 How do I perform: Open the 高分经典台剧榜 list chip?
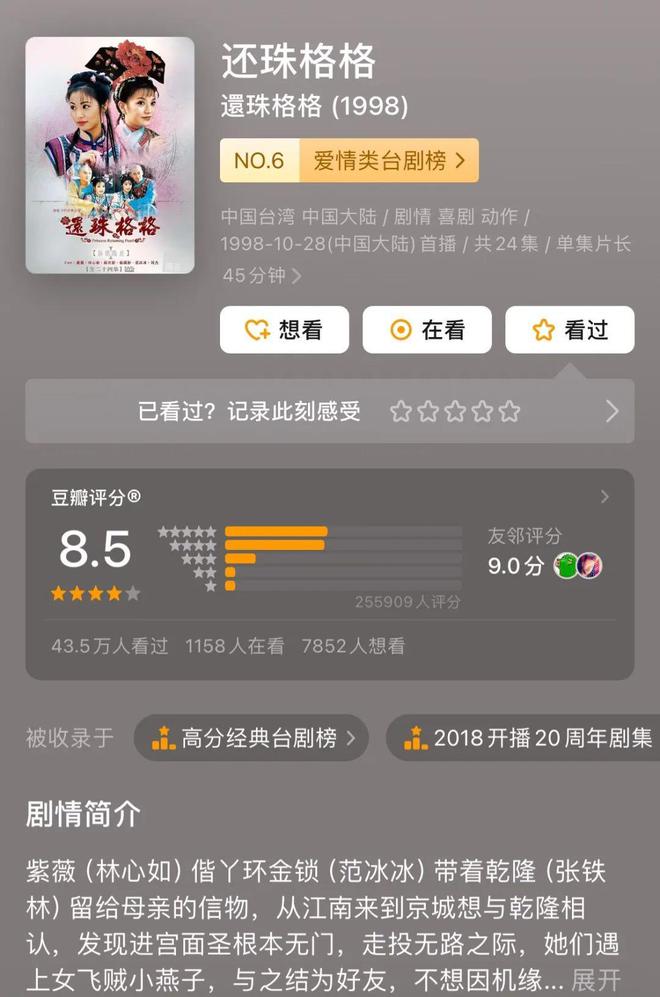pyautogui.click(x=252, y=739)
